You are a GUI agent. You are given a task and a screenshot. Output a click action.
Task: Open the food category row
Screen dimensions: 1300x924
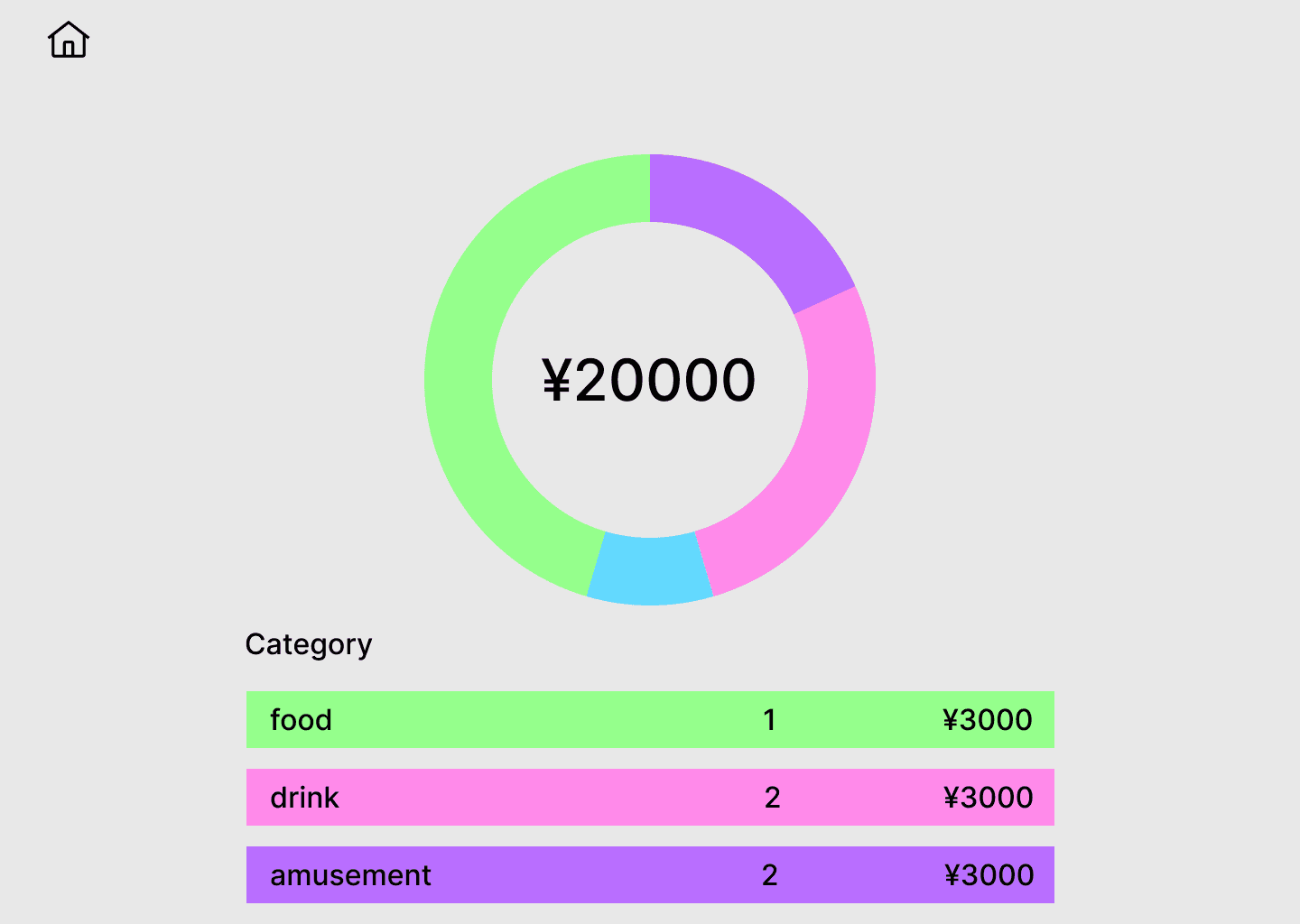(x=649, y=720)
